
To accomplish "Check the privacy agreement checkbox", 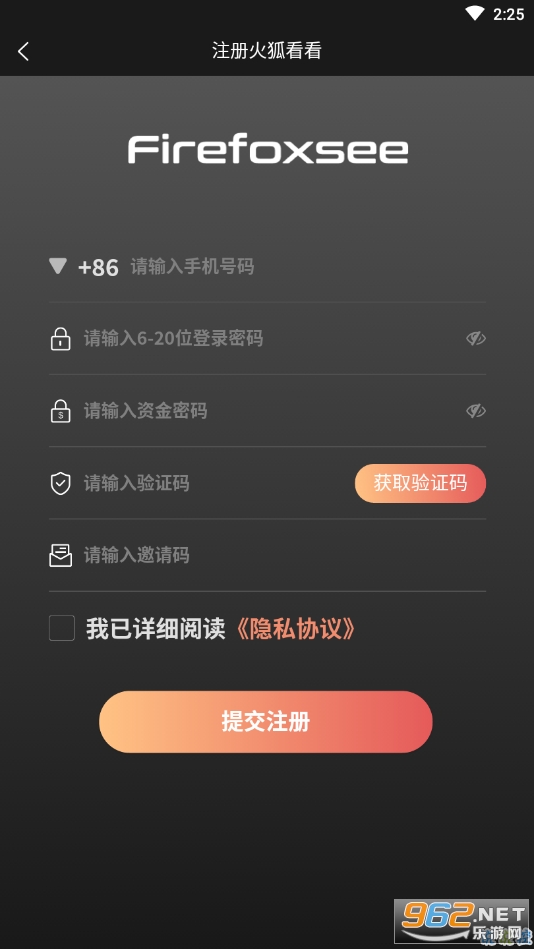I will click(x=62, y=628).
